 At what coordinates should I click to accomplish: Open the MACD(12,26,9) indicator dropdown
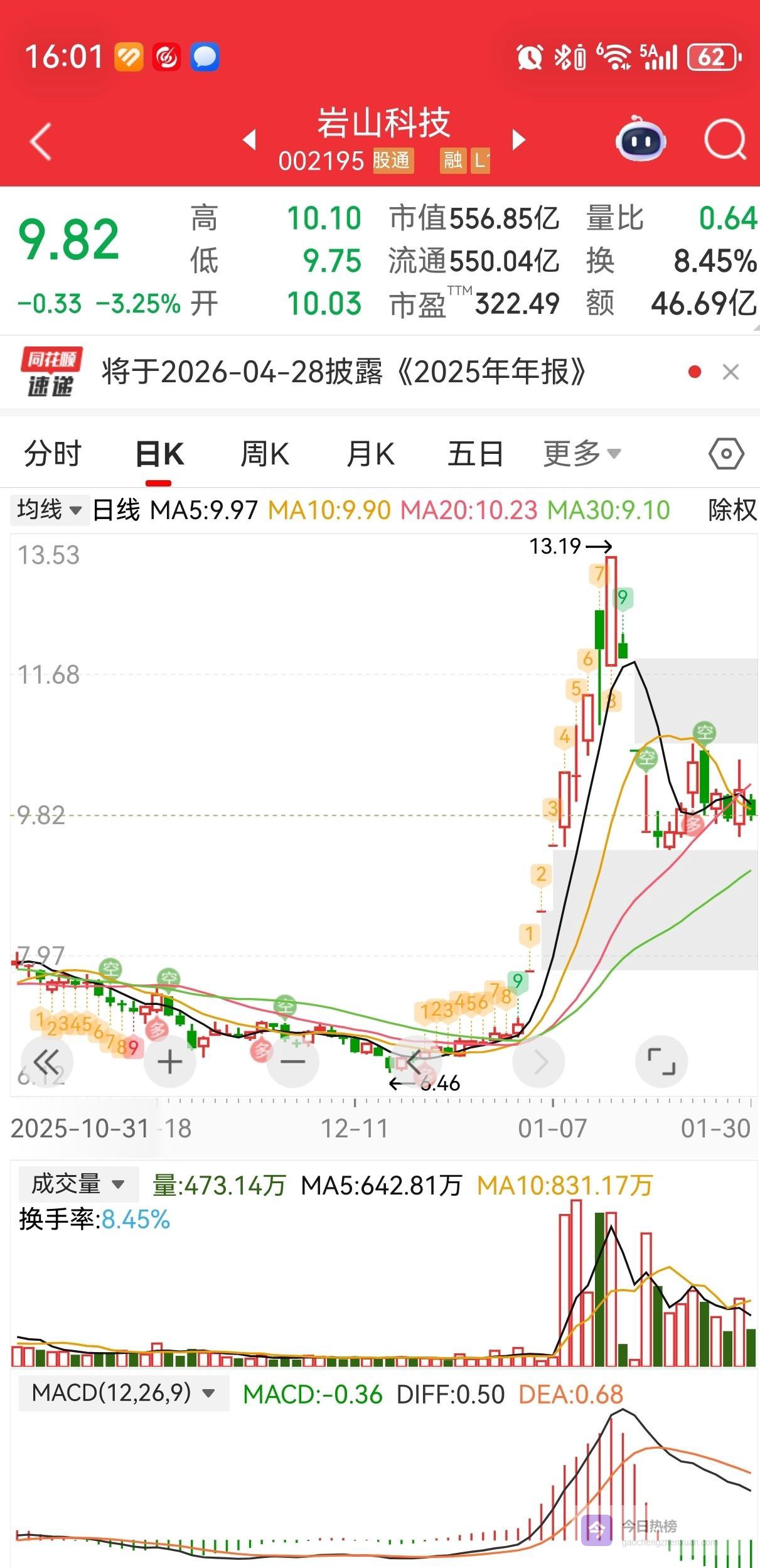[123, 1393]
